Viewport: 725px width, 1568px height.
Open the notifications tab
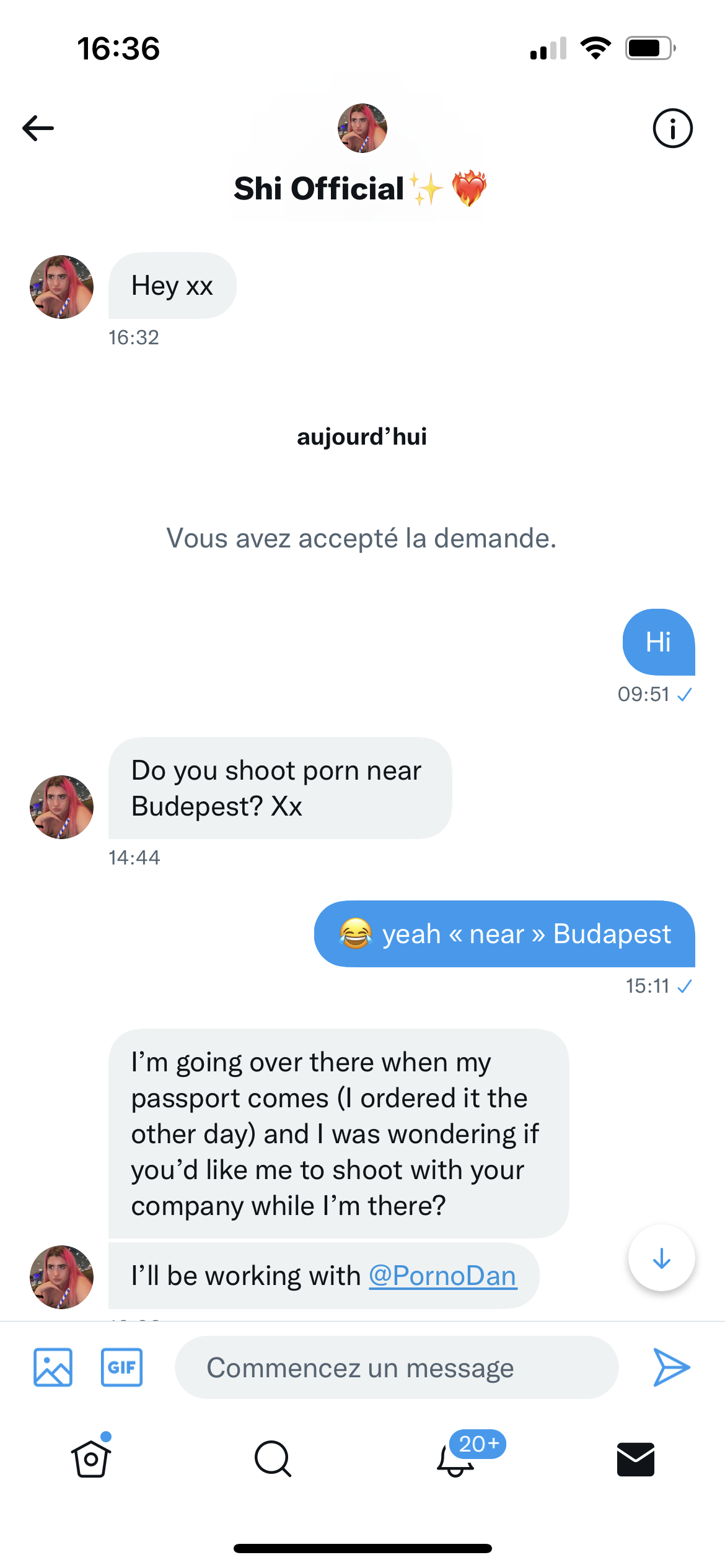coord(456,1459)
